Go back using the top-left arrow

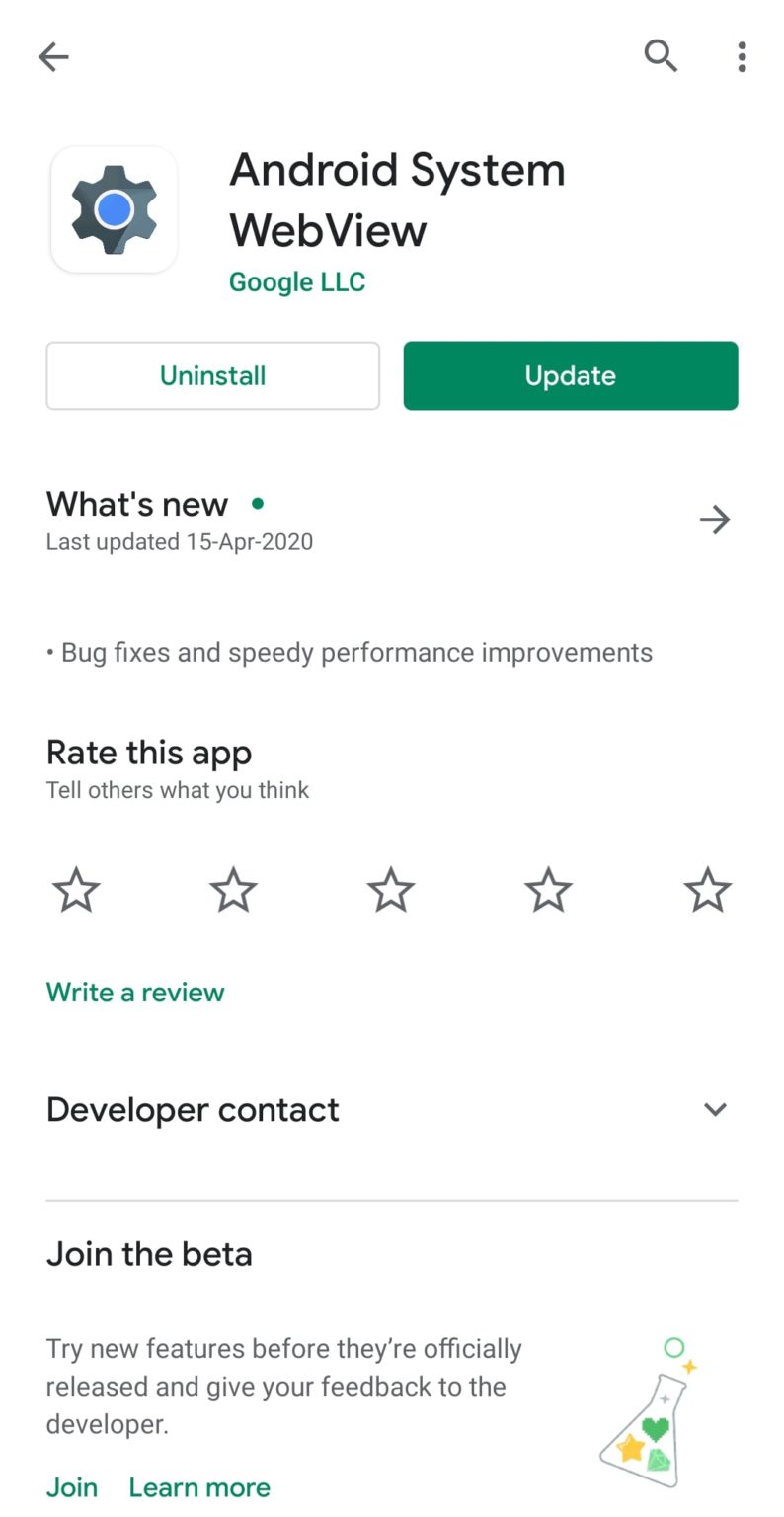[x=53, y=57]
